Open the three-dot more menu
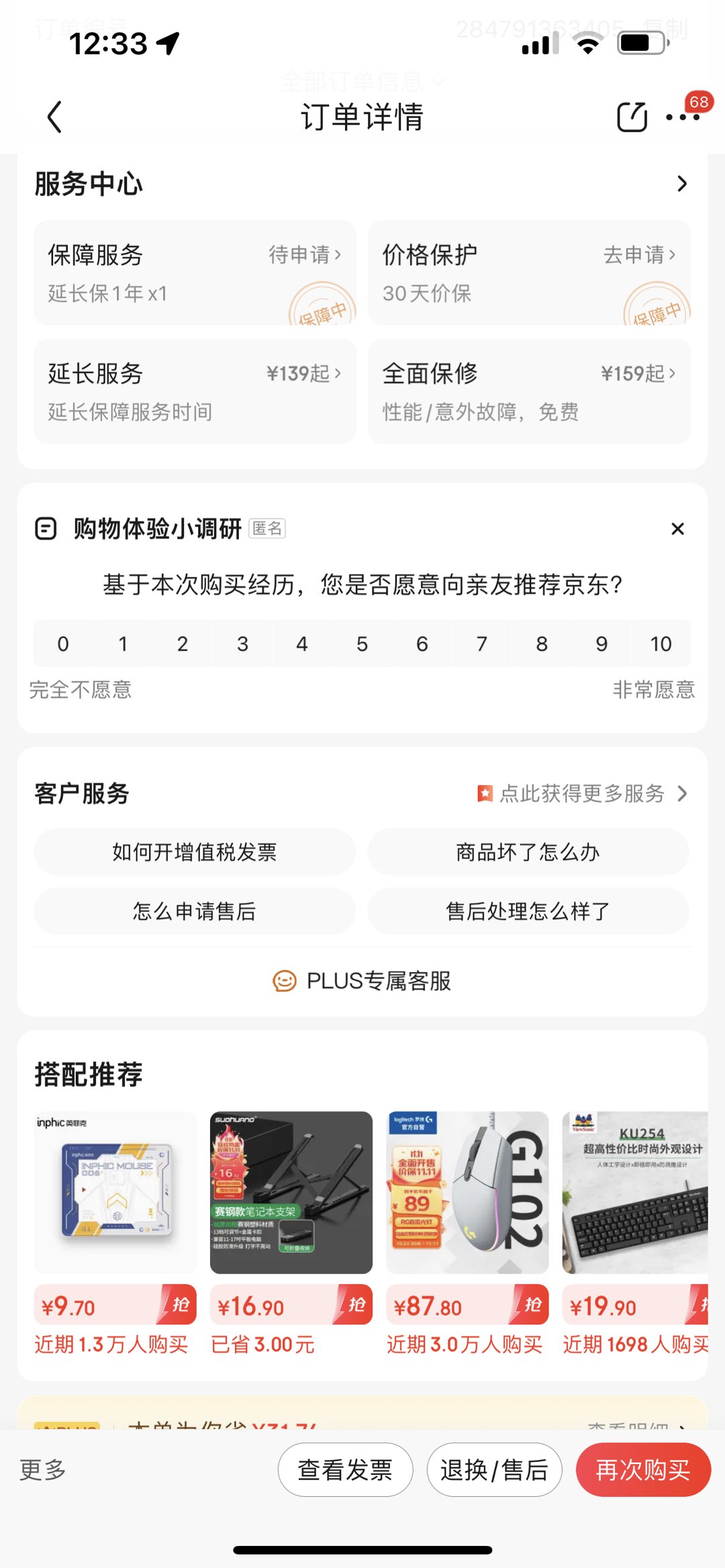 (x=682, y=117)
